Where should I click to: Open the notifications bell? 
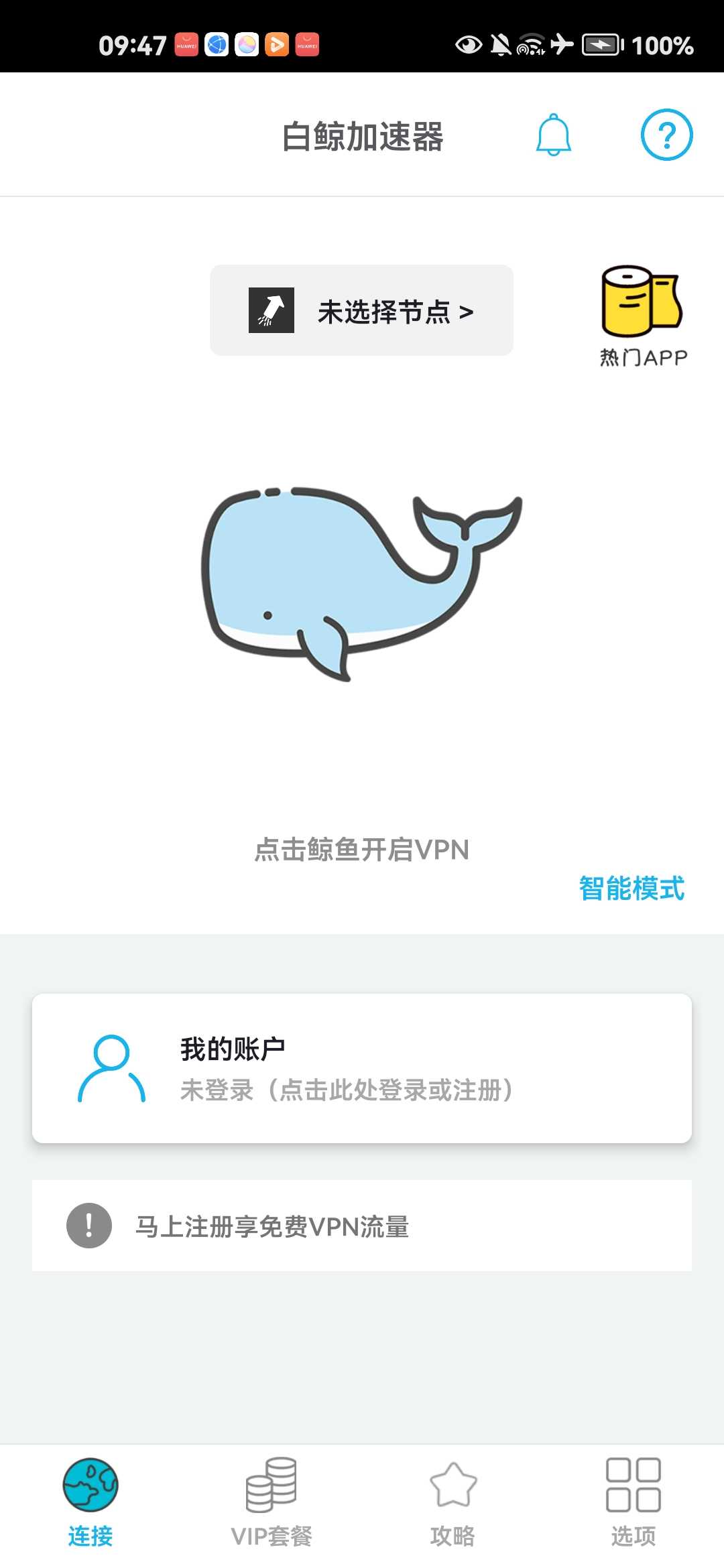tap(554, 135)
